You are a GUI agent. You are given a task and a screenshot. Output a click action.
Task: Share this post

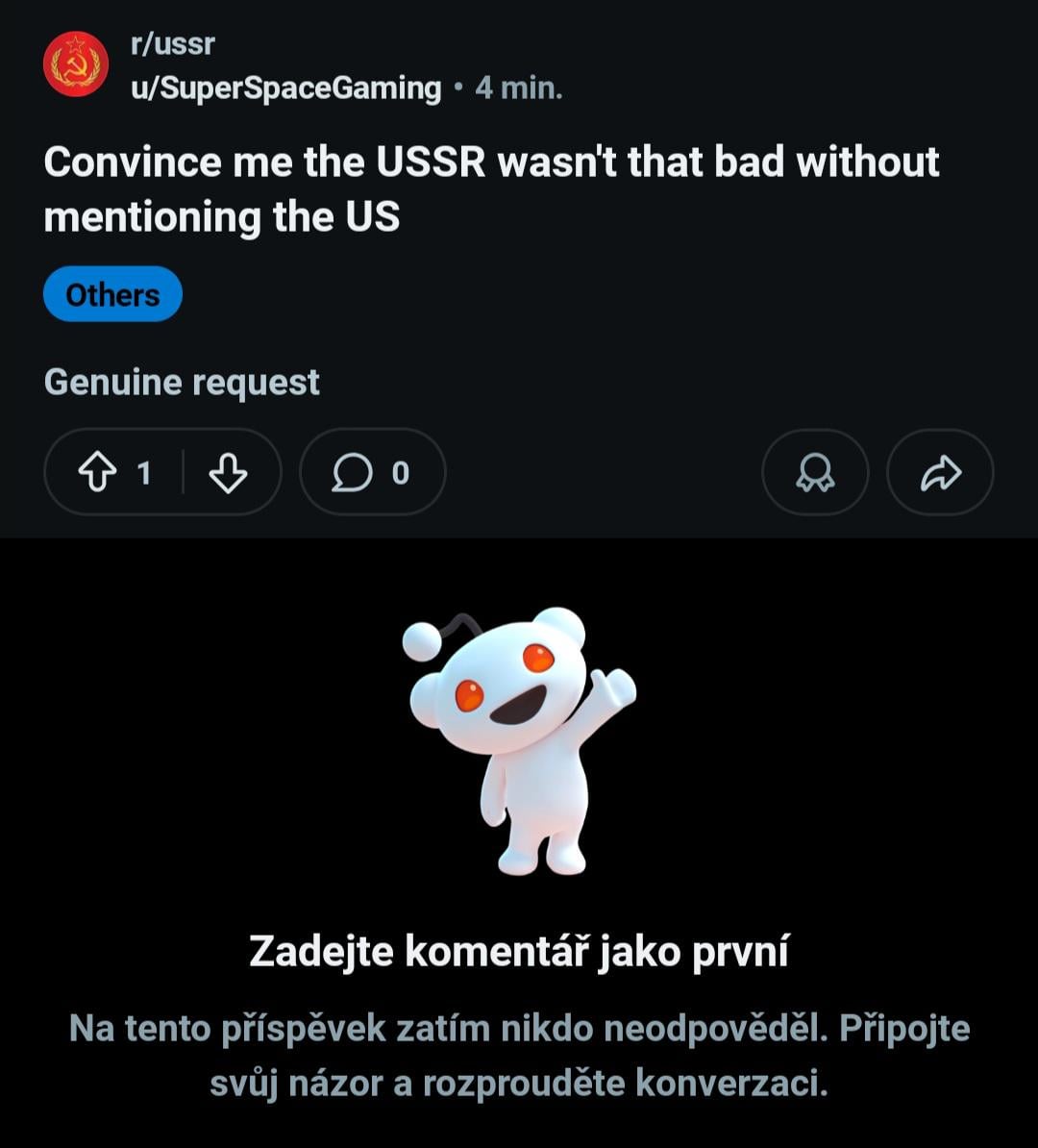tap(939, 473)
